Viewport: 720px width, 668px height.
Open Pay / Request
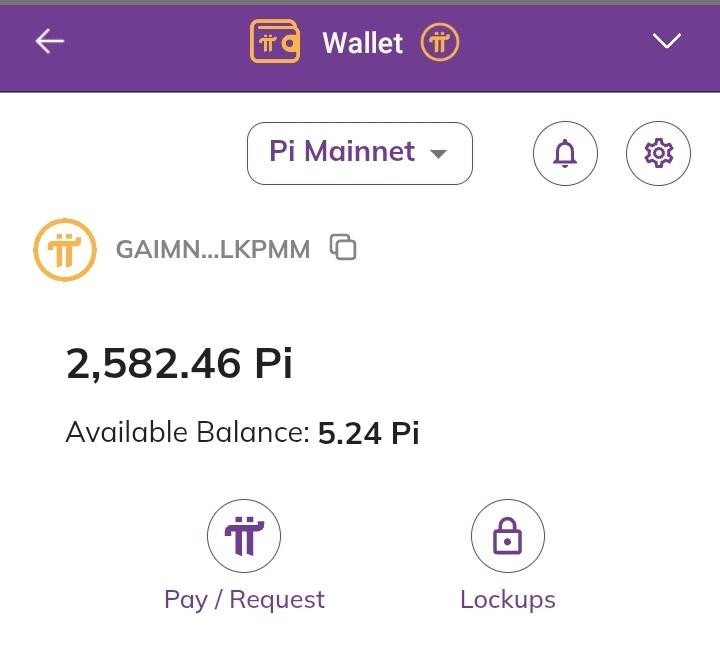pos(244,537)
